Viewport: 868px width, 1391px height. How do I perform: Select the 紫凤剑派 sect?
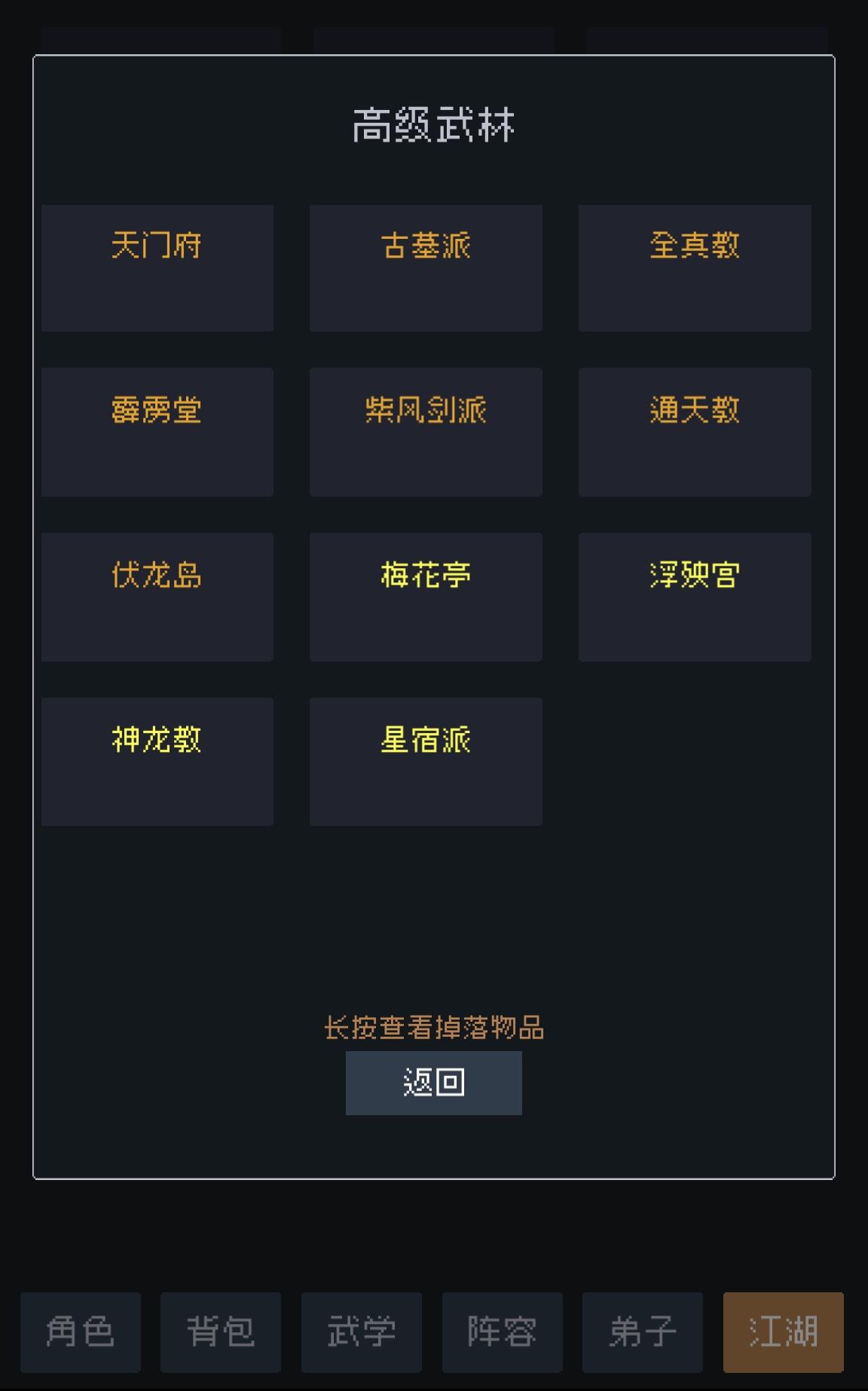pyautogui.click(x=425, y=432)
